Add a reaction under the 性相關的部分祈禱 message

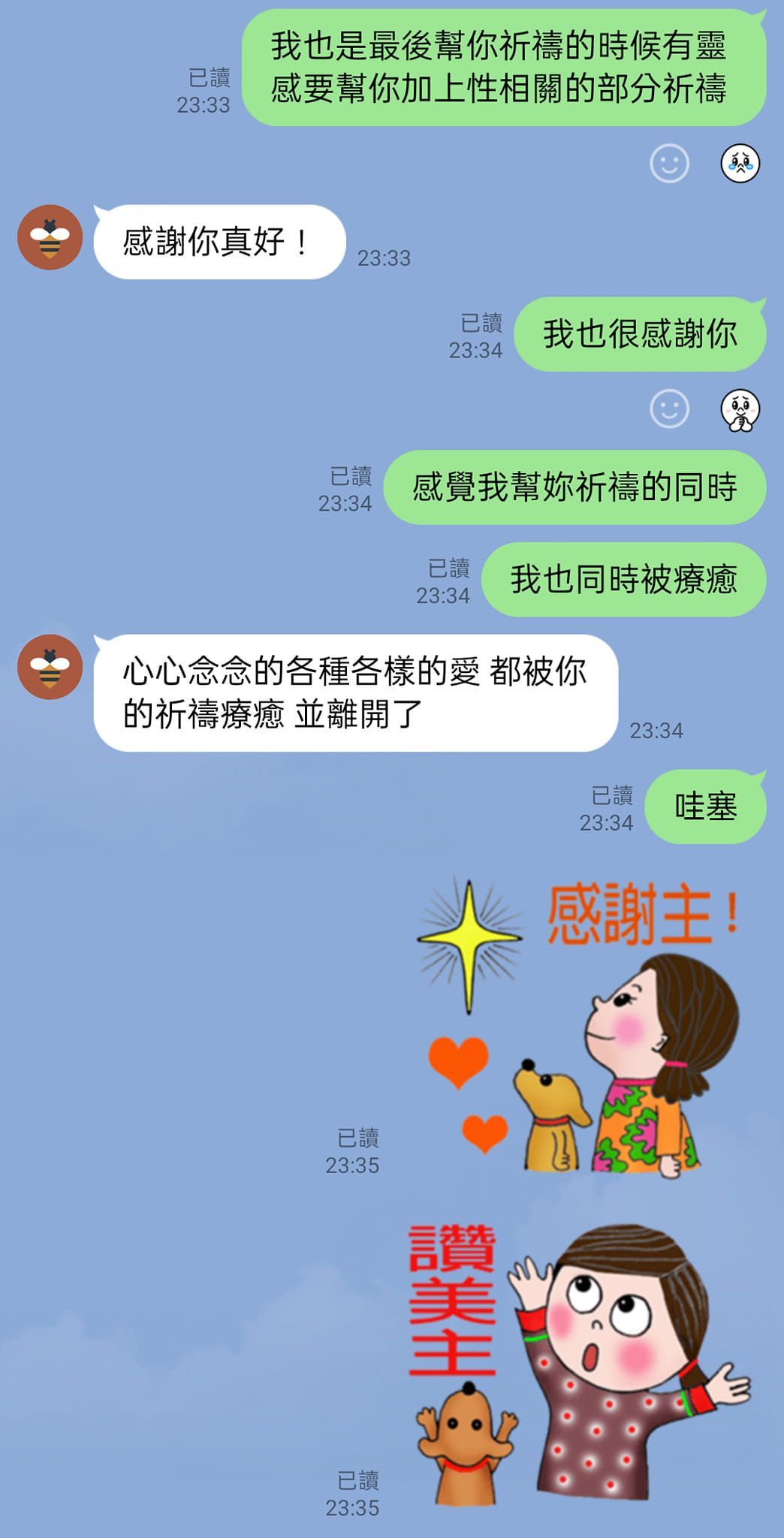669,163
